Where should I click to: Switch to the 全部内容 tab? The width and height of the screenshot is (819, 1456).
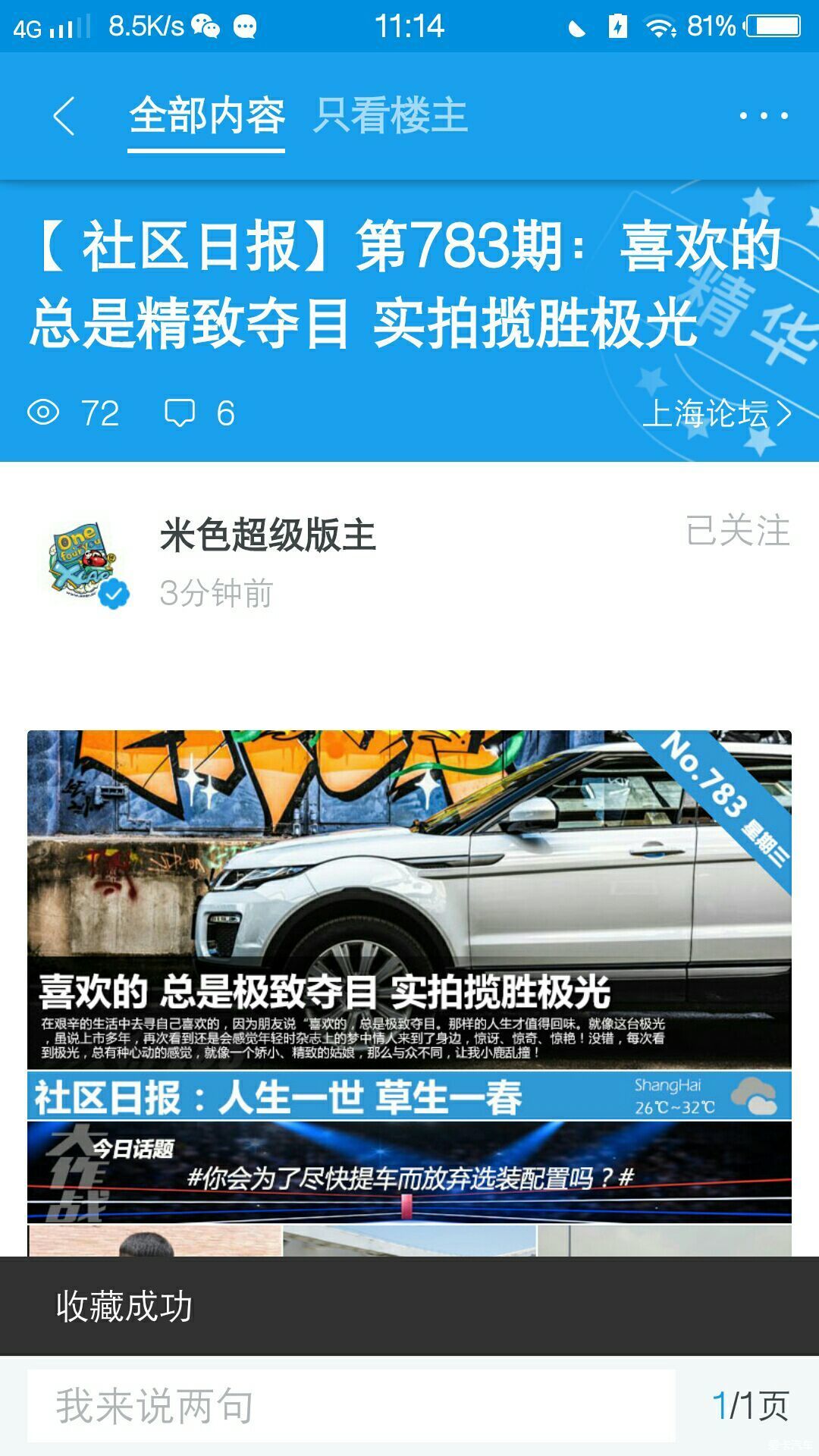[x=206, y=116]
